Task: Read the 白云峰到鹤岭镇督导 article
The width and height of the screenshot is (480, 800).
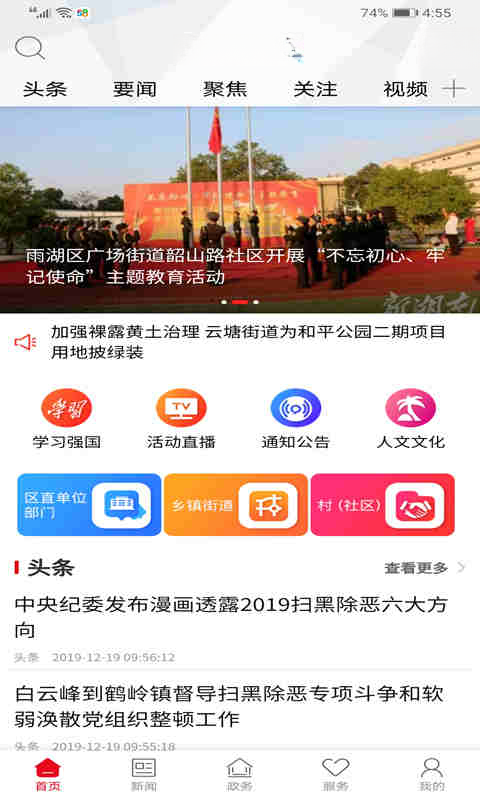Action: 240,713
